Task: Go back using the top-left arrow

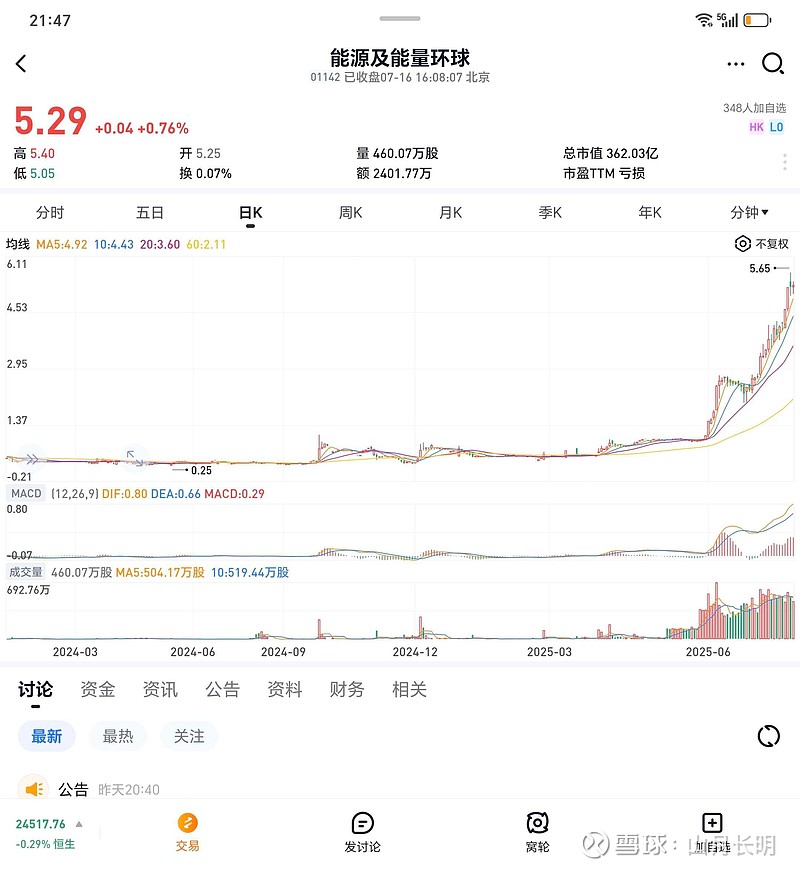Action: point(21,64)
